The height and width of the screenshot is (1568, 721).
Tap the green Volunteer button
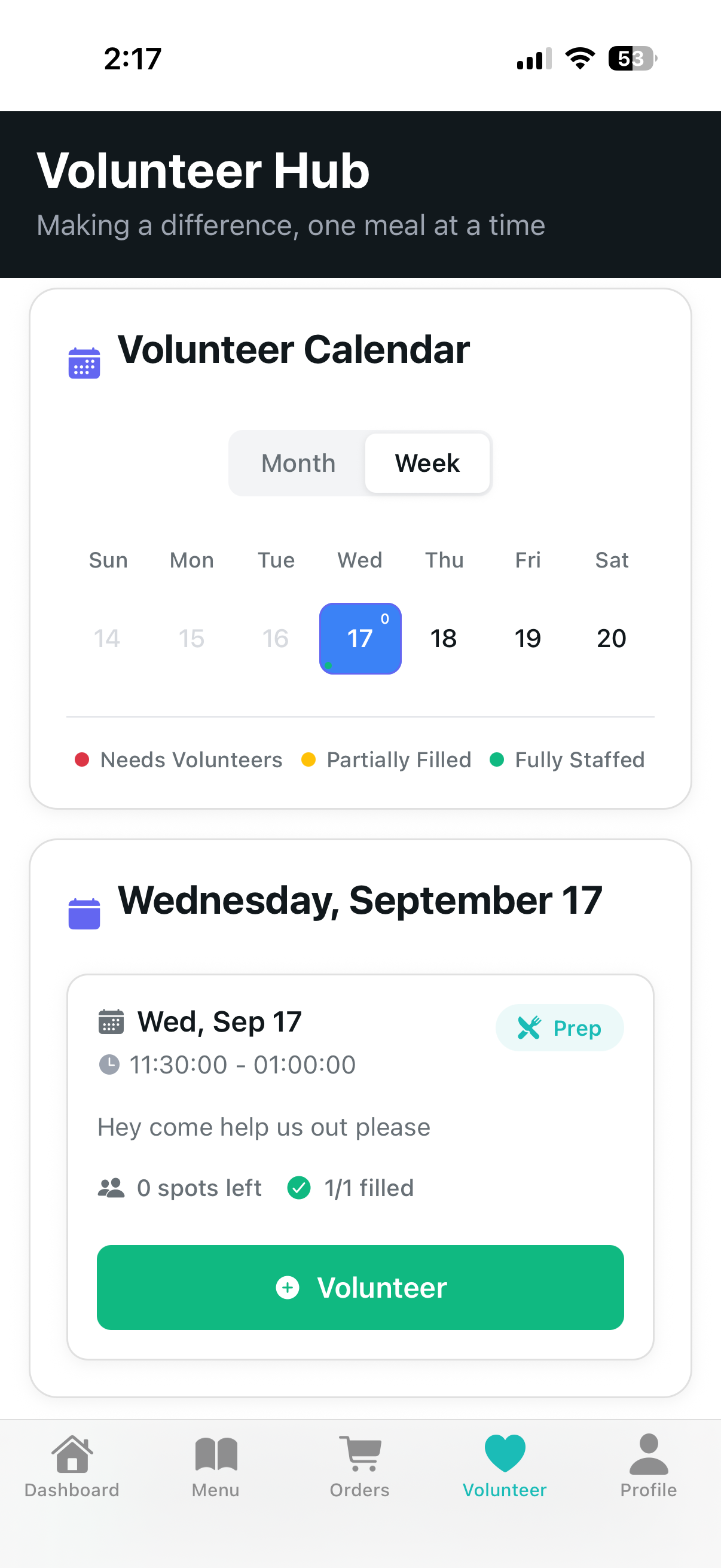(x=360, y=1288)
